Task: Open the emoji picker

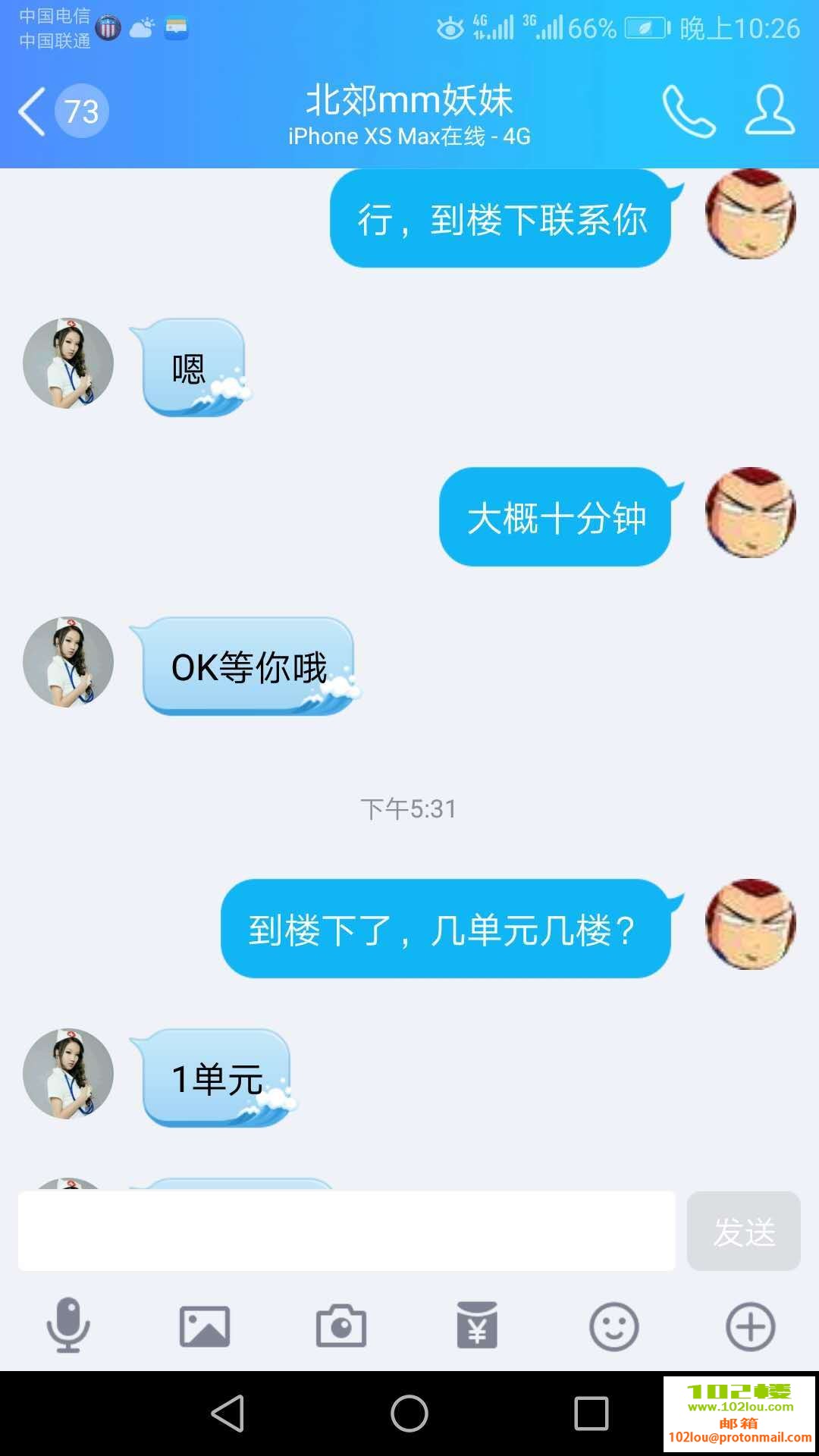Action: [x=613, y=1326]
